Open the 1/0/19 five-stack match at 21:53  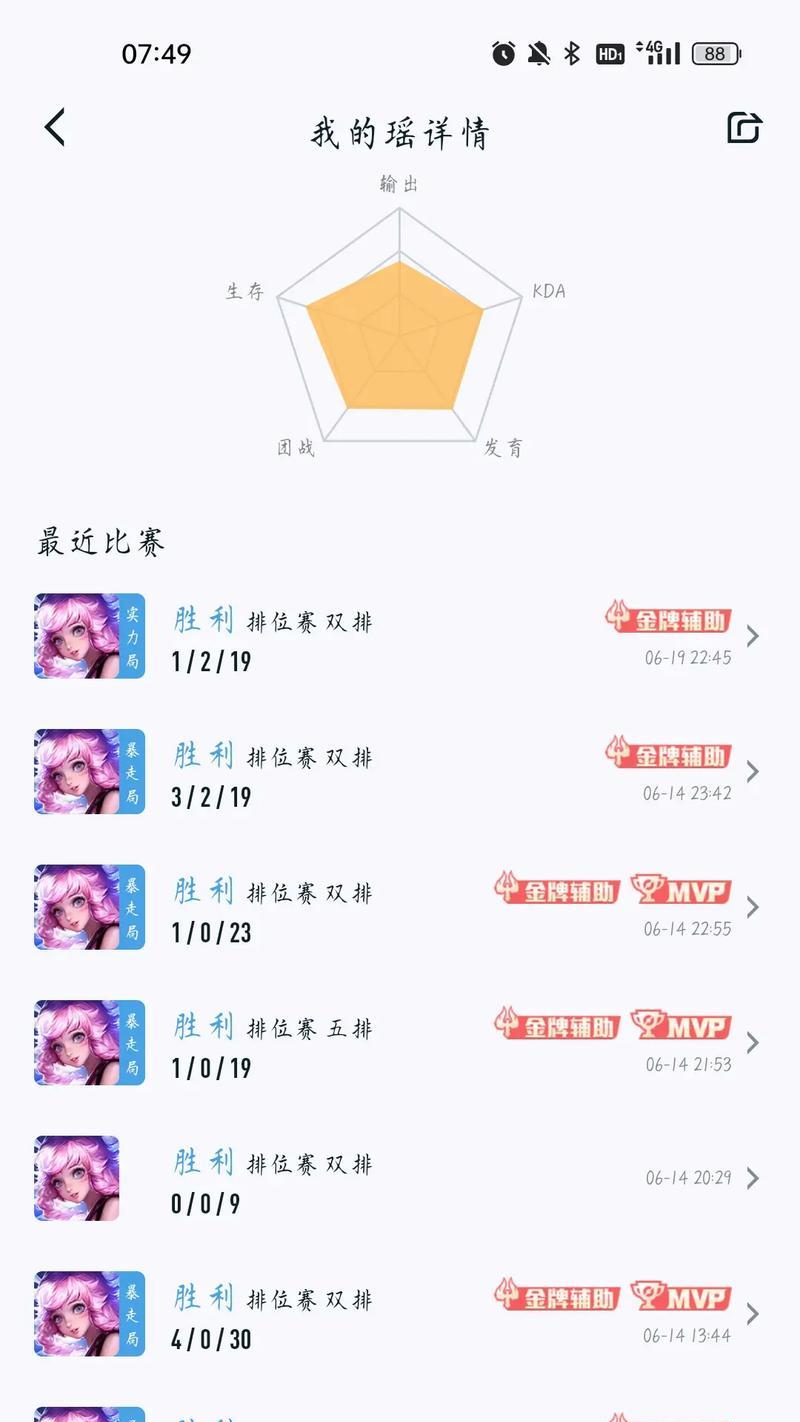[x=400, y=1043]
